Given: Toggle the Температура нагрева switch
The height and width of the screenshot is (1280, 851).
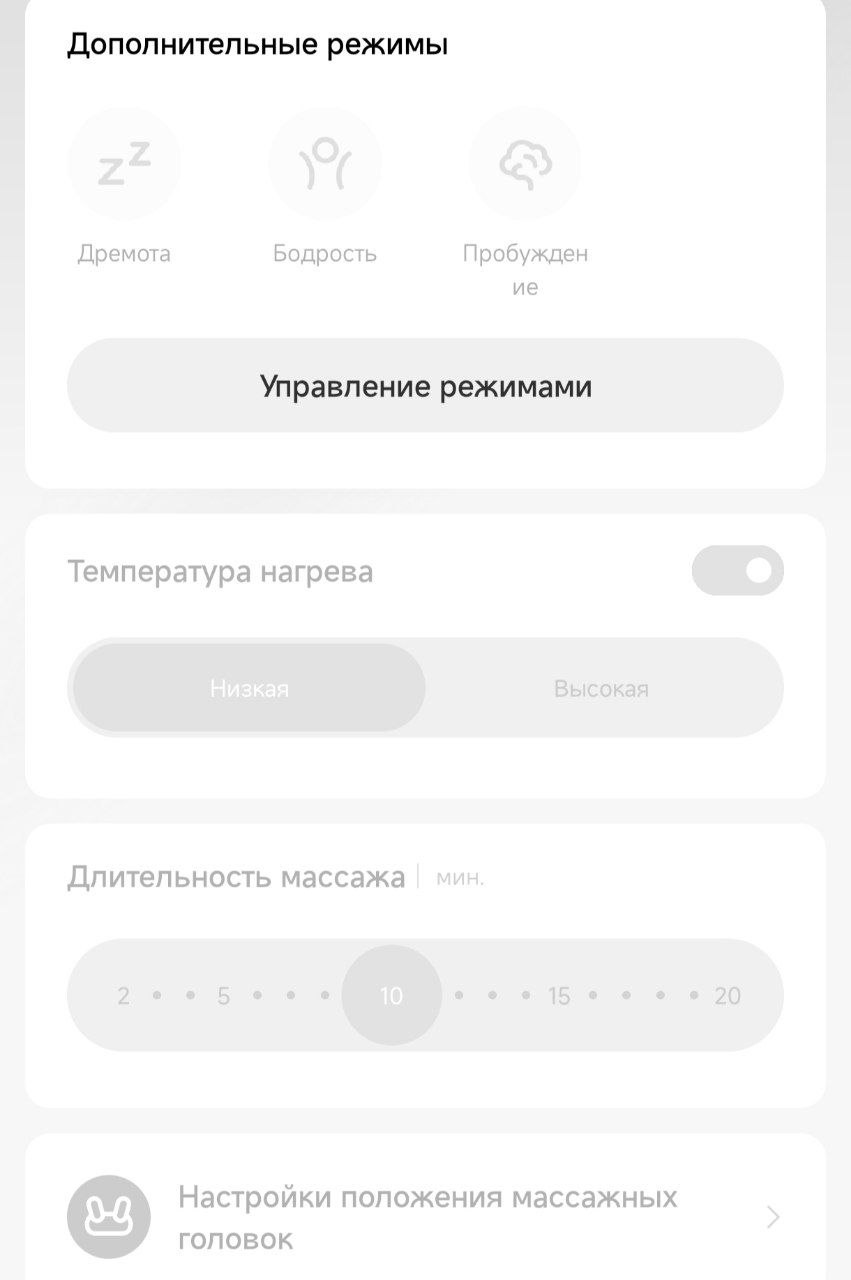Looking at the screenshot, I should point(737,571).
